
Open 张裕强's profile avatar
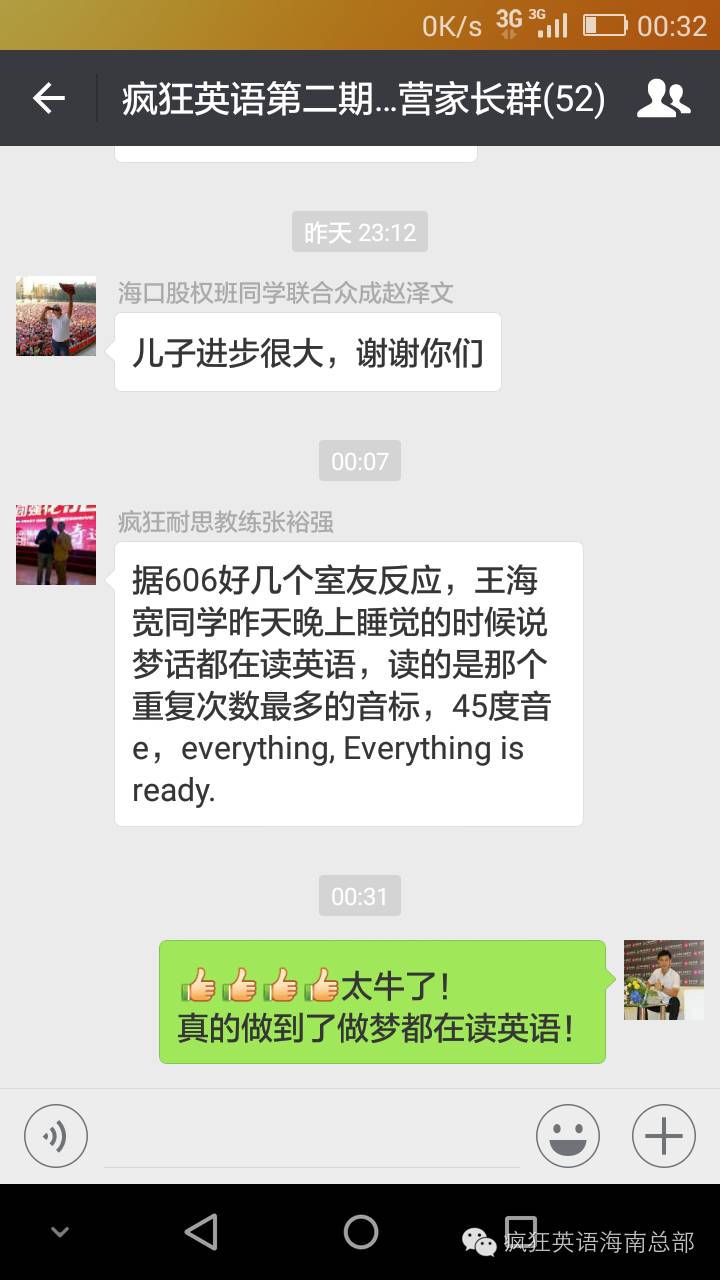coord(56,545)
